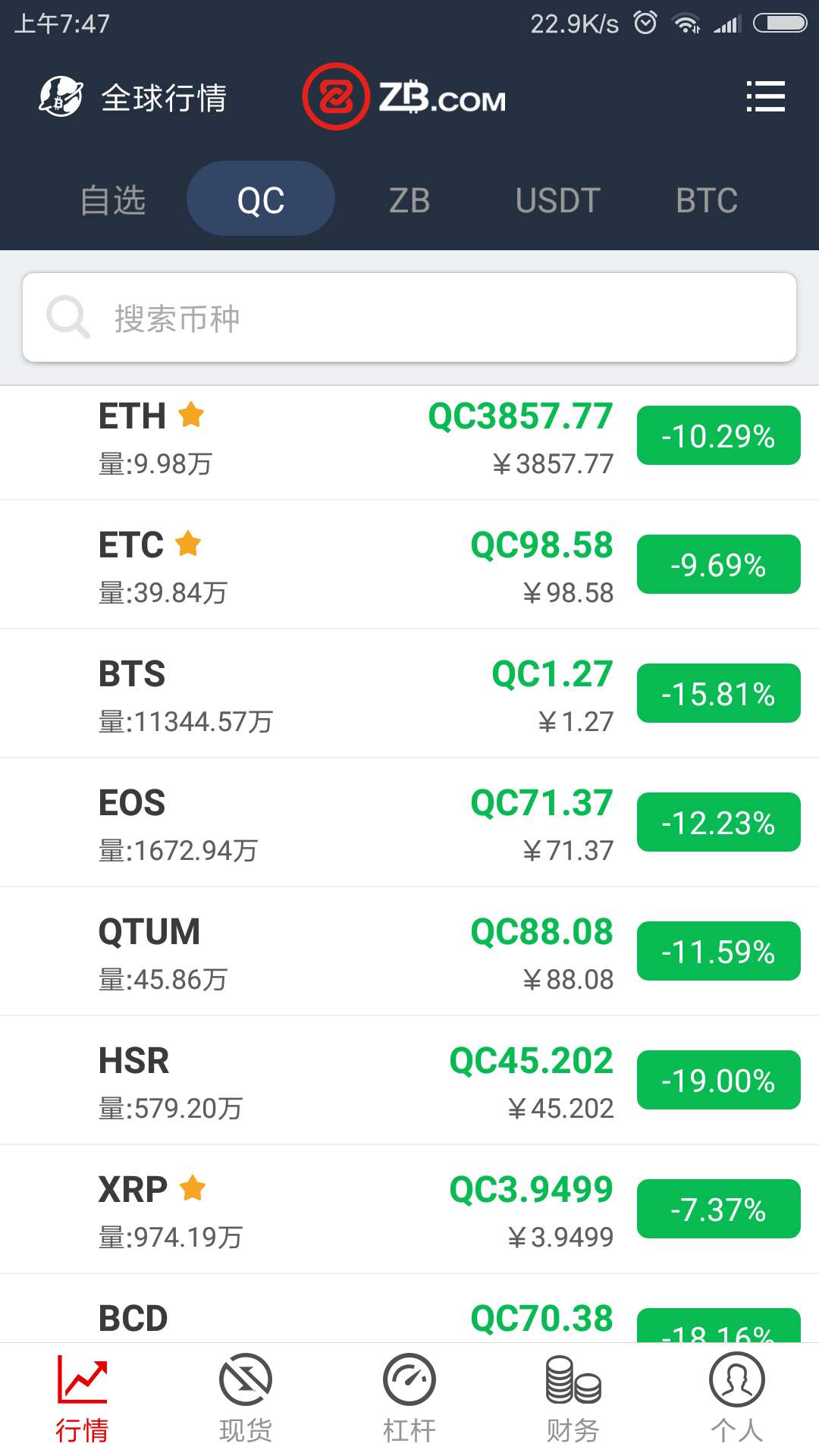Screen dimensions: 819x1456
Task: Switch to the 自选 favorites tab
Action: coord(113,200)
